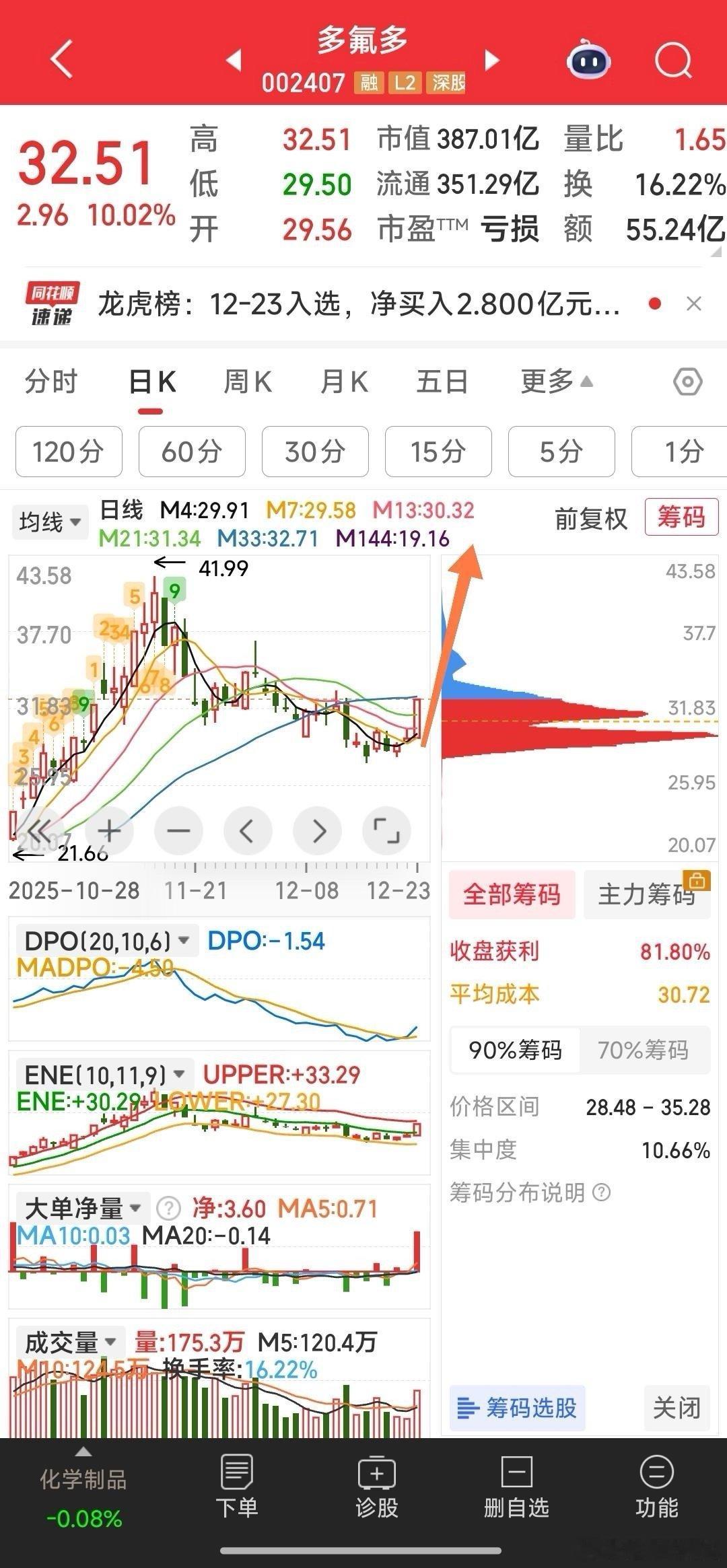Screen dimensions: 727x1568
Task: Switch to the 周K tab
Action: (x=247, y=382)
